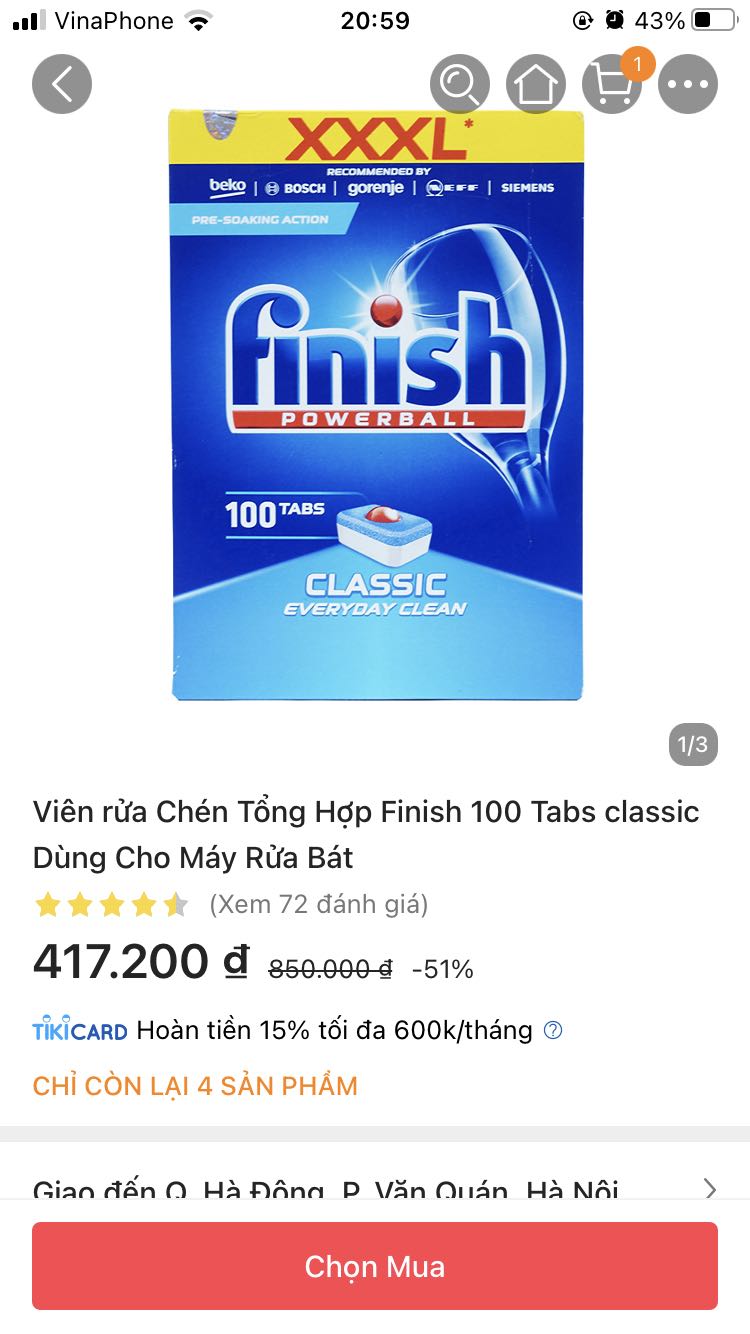
Task: Open the 72 reviews link
Action: click(x=320, y=903)
